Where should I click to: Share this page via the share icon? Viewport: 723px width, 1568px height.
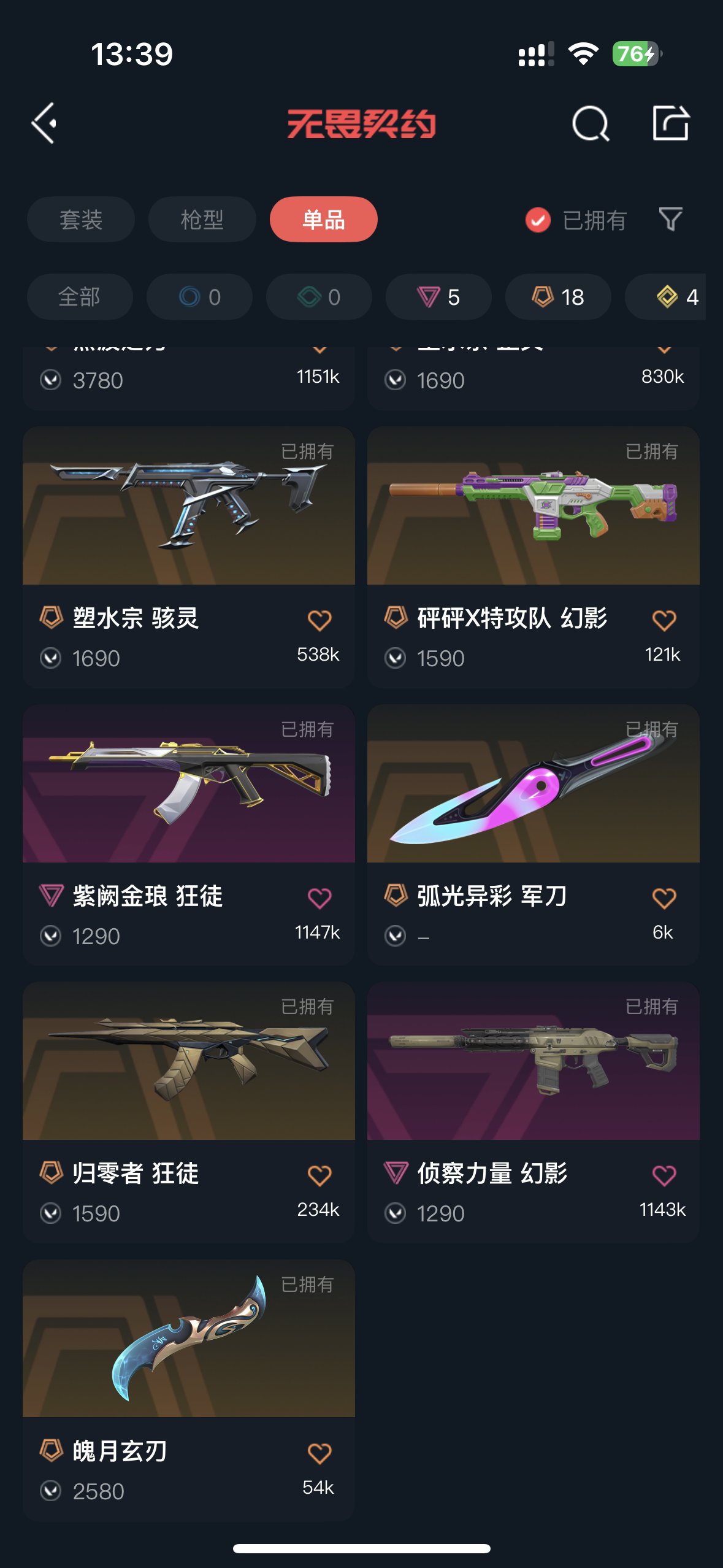pyautogui.click(x=670, y=123)
